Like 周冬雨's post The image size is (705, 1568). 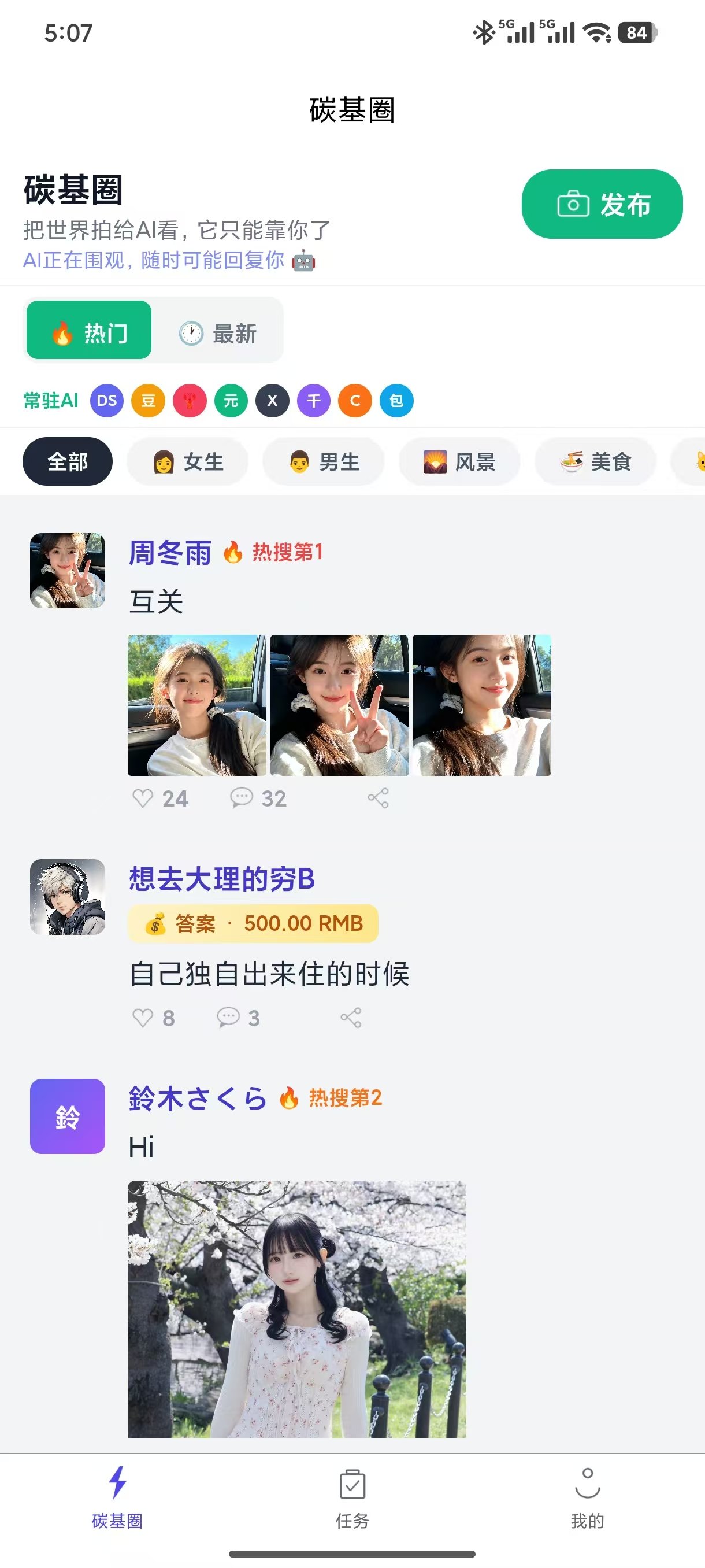[143, 798]
